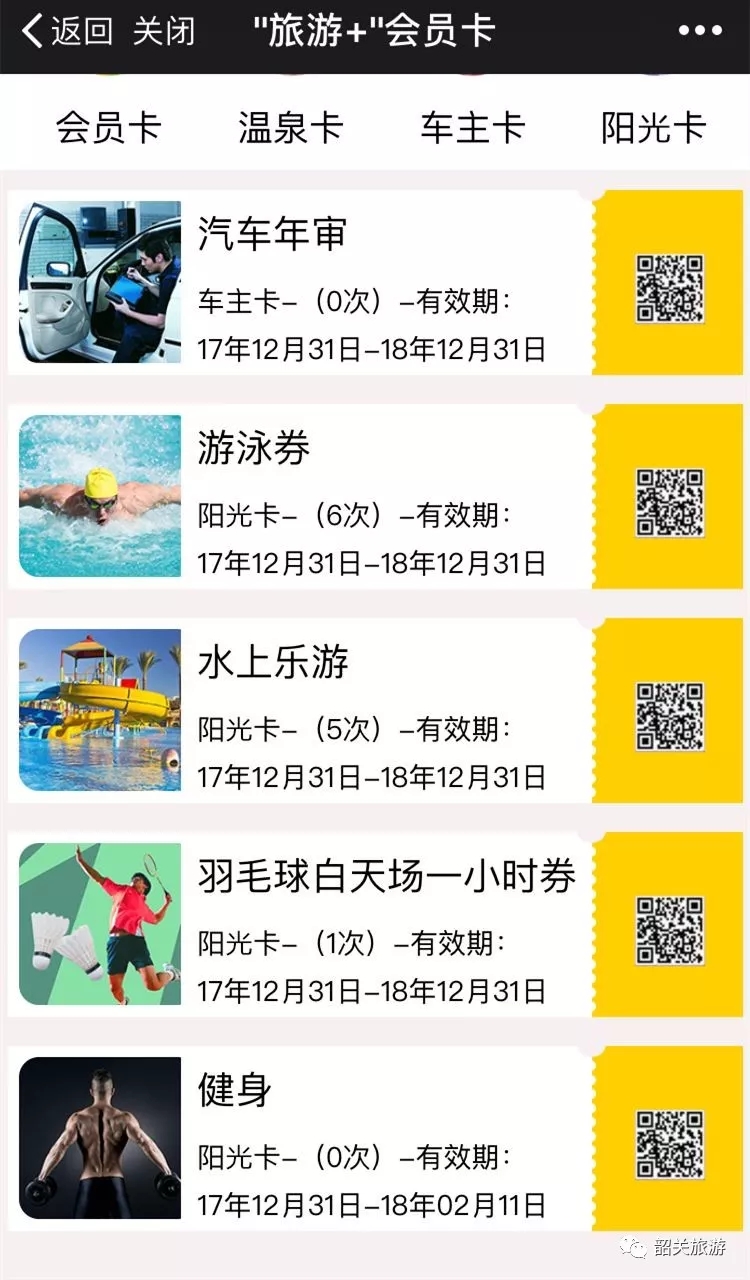Open the 水上乐游 coupon card
This screenshot has width=750, height=1280.
click(x=375, y=711)
